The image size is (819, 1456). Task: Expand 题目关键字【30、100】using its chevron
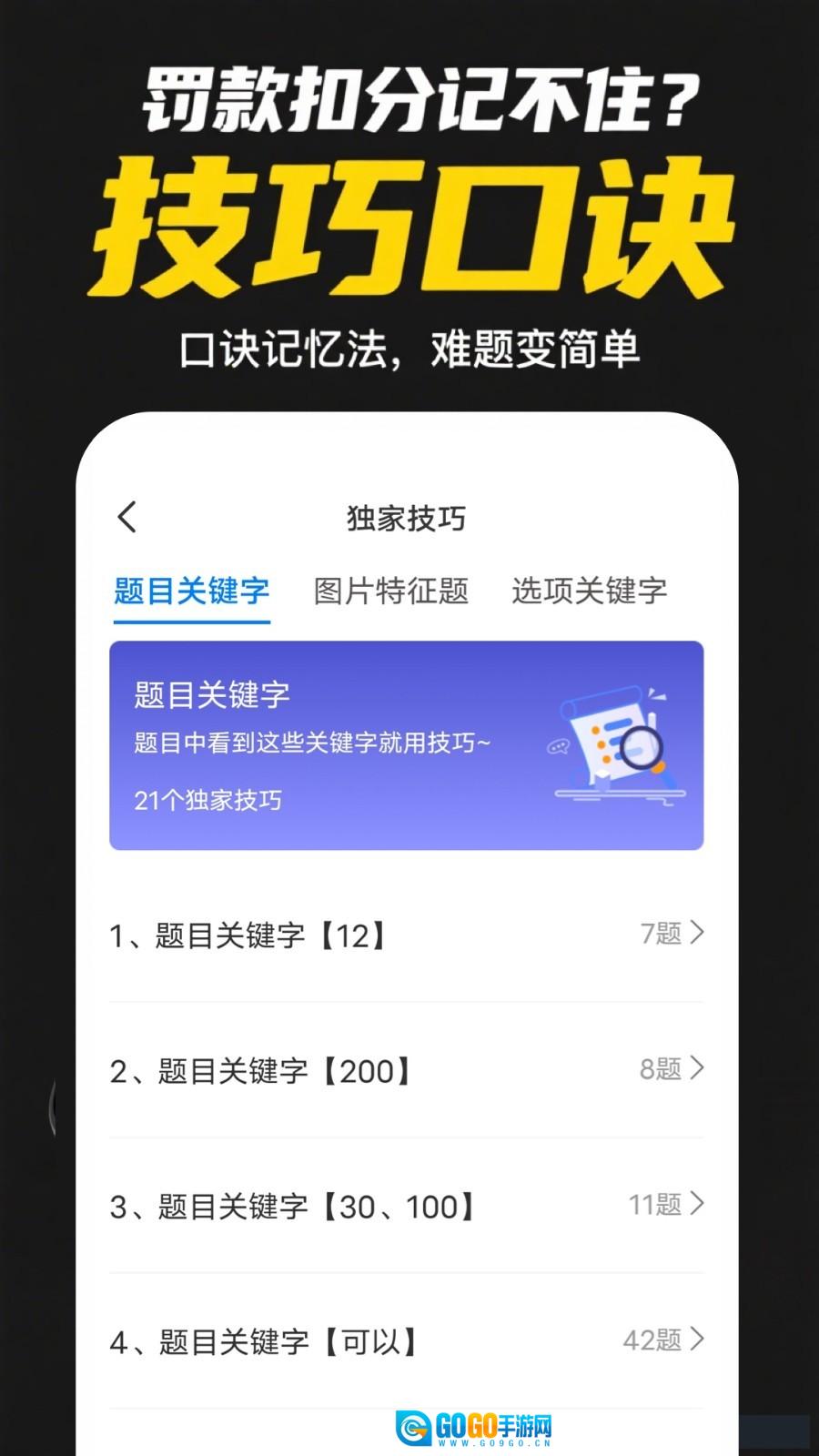click(699, 1204)
